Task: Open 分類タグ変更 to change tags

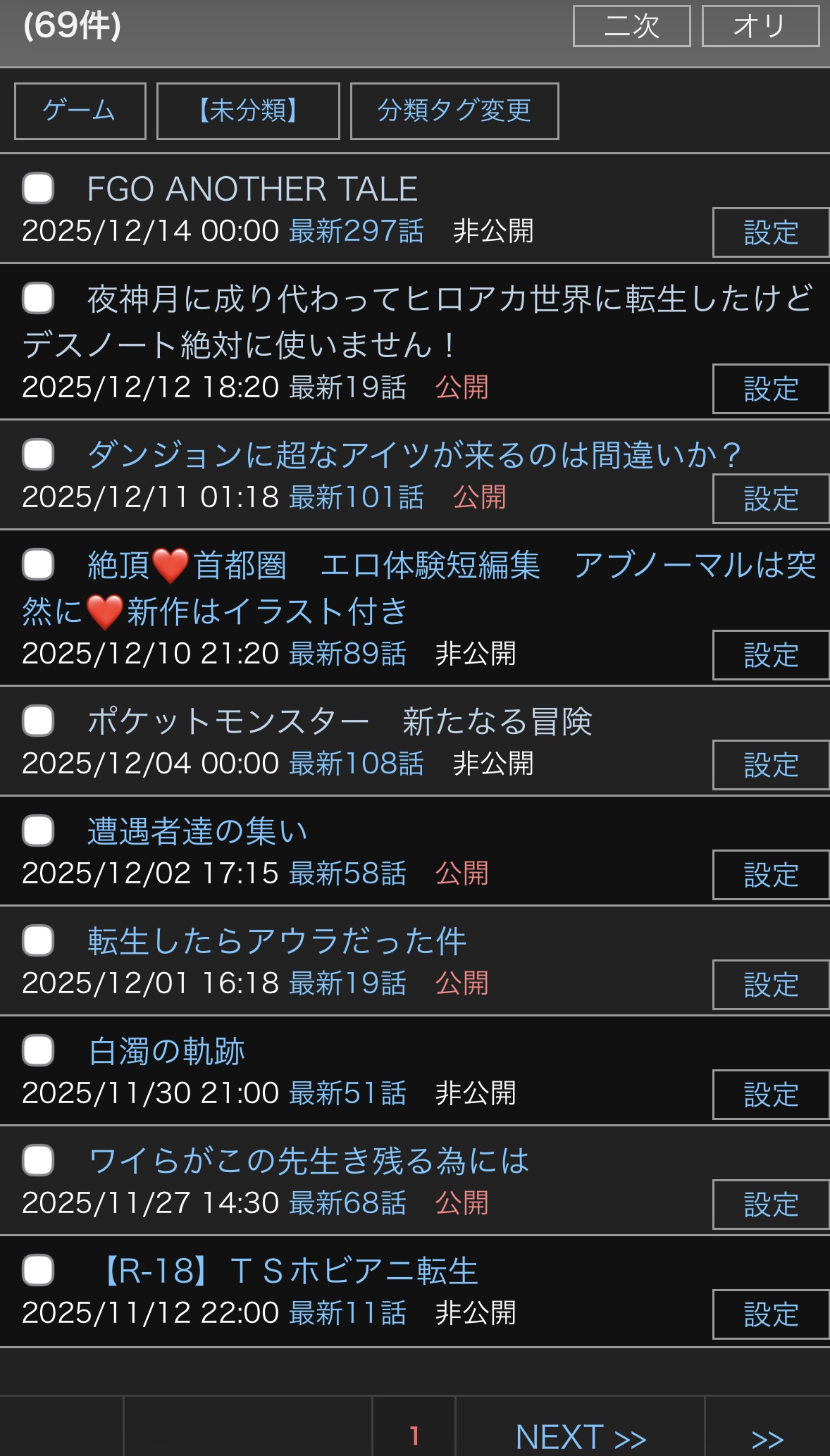Action: pyautogui.click(x=454, y=111)
